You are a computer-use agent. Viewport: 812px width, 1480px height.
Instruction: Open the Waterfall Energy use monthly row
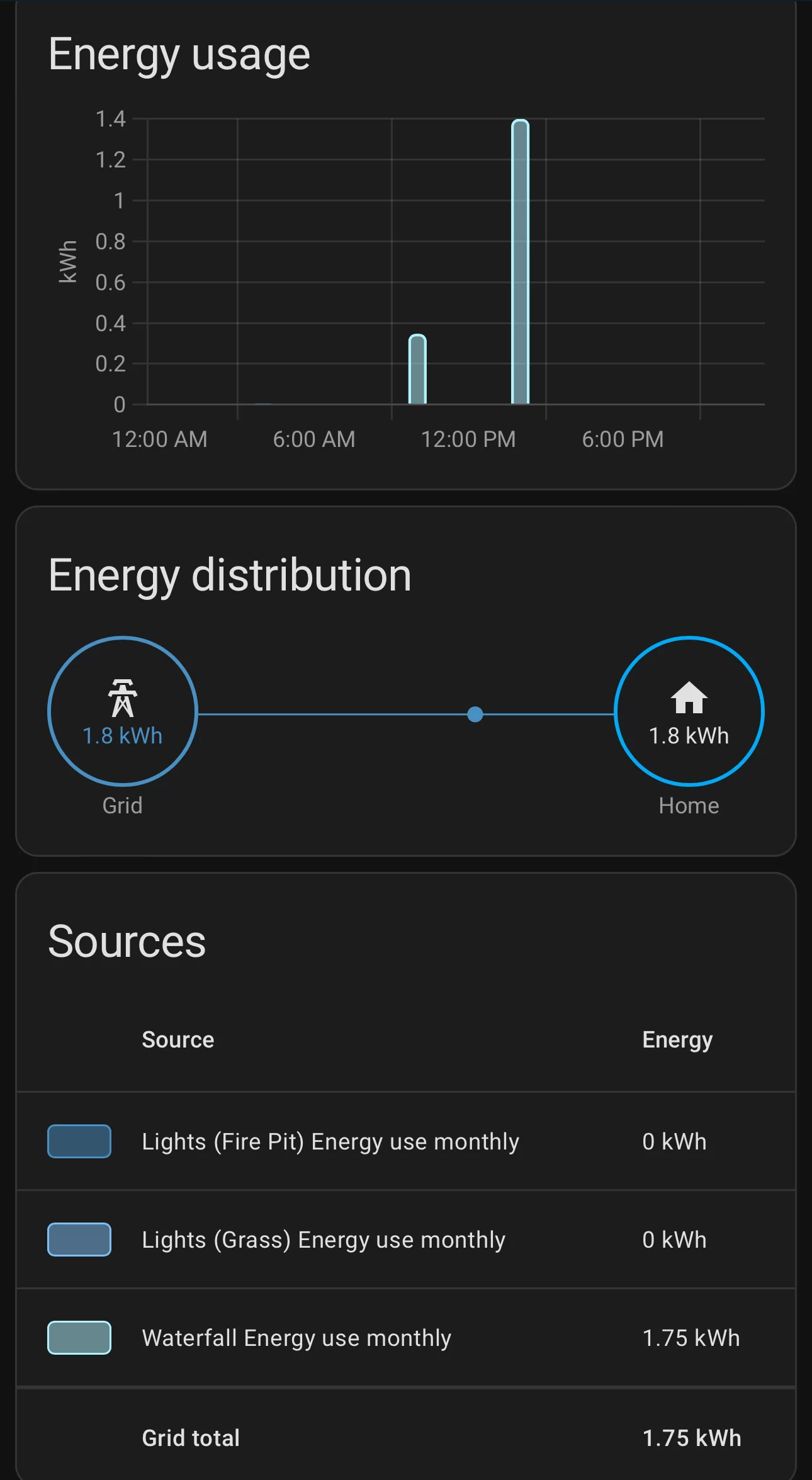point(406,1338)
